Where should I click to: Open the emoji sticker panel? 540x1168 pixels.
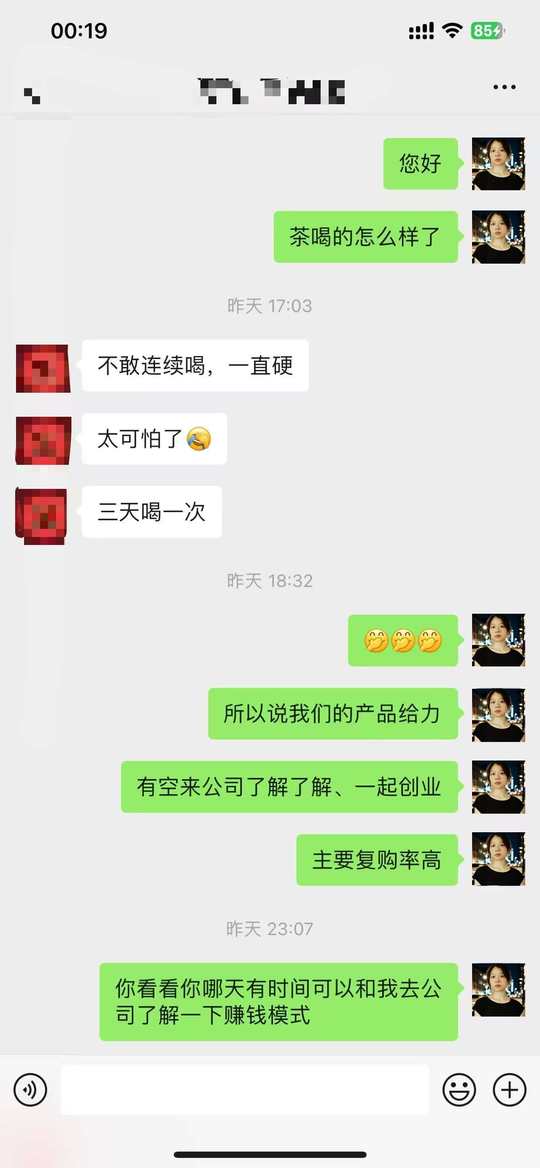point(459,1090)
